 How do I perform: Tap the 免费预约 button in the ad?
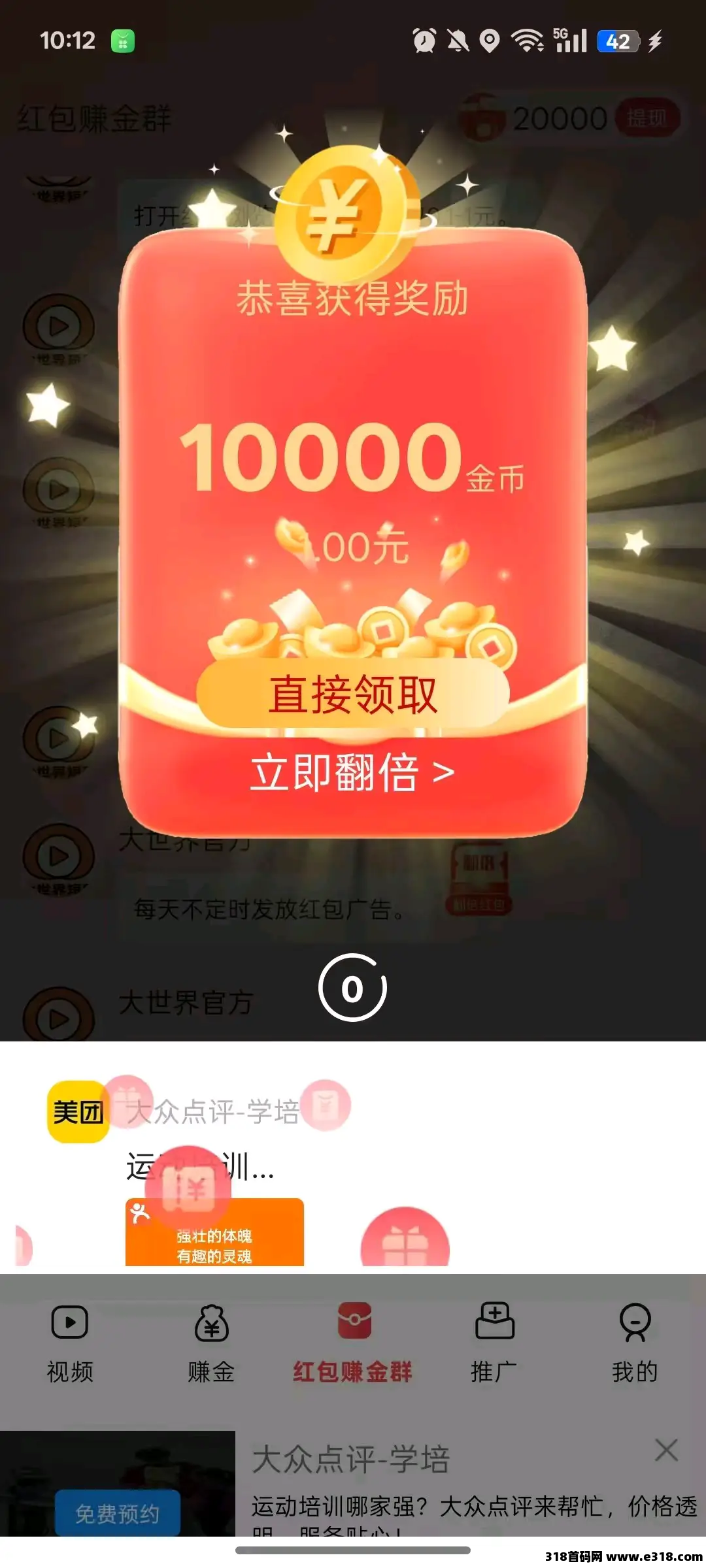tap(118, 1513)
